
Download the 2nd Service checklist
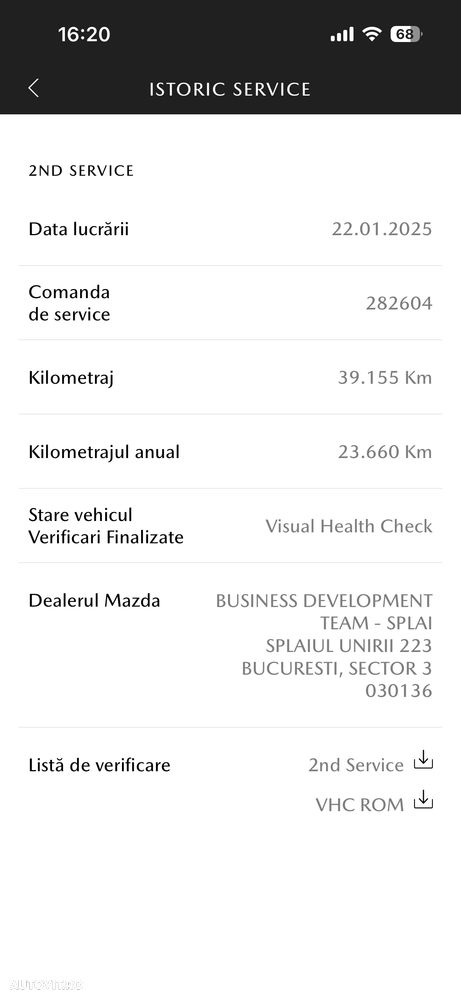423,760
